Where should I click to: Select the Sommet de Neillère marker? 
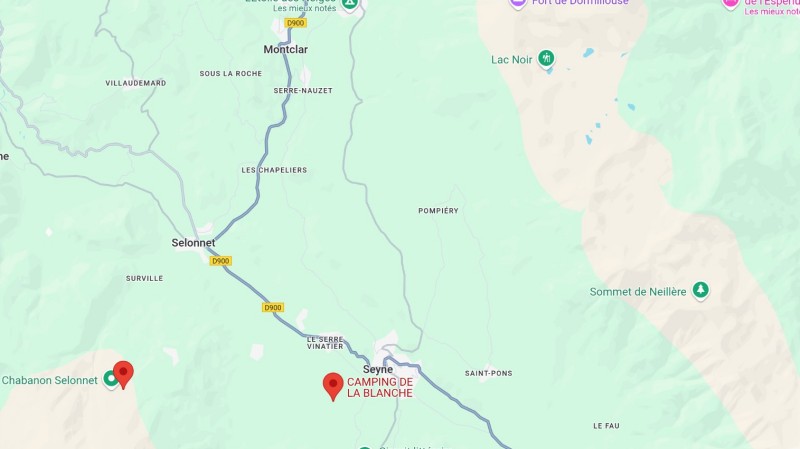pyautogui.click(x=700, y=291)
